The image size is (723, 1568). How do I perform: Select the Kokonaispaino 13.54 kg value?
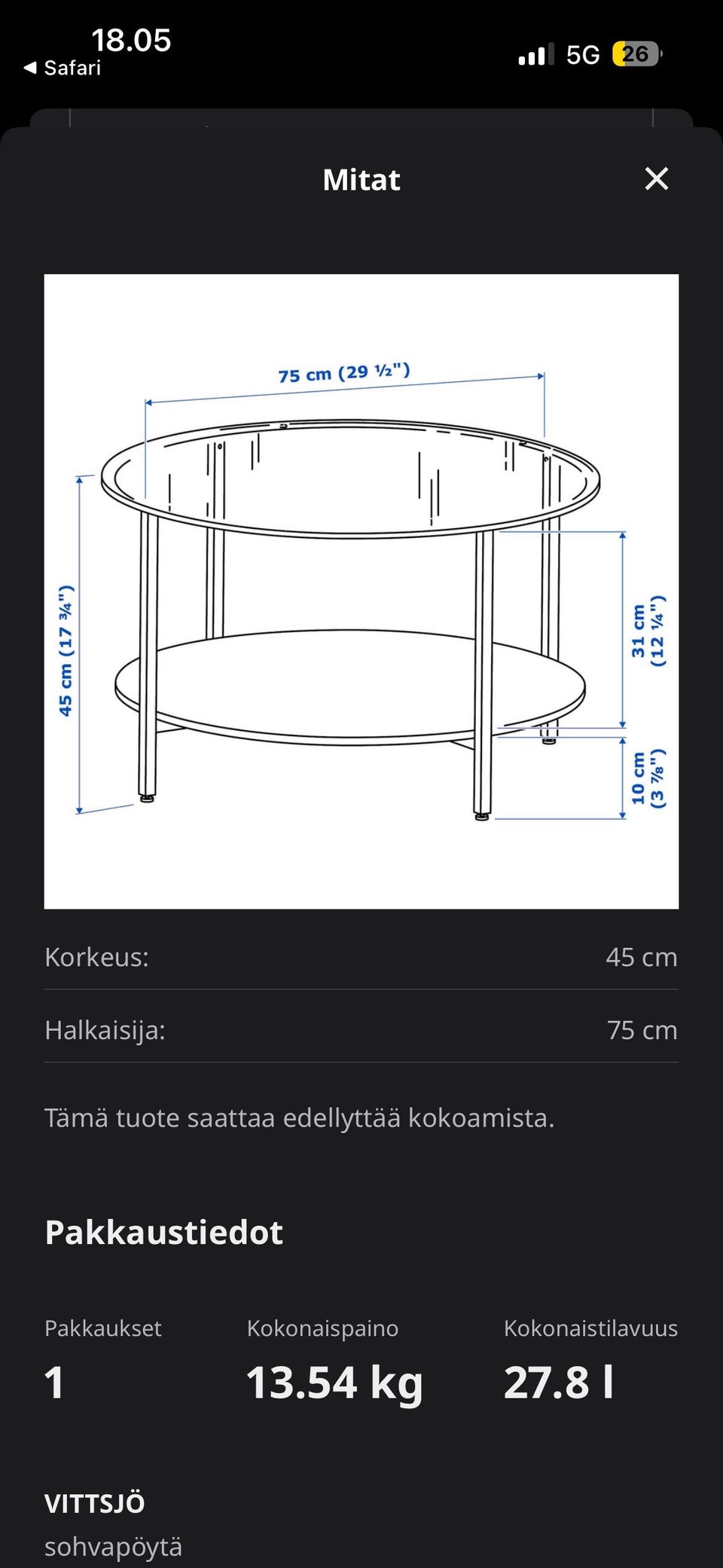(336, 1381)
